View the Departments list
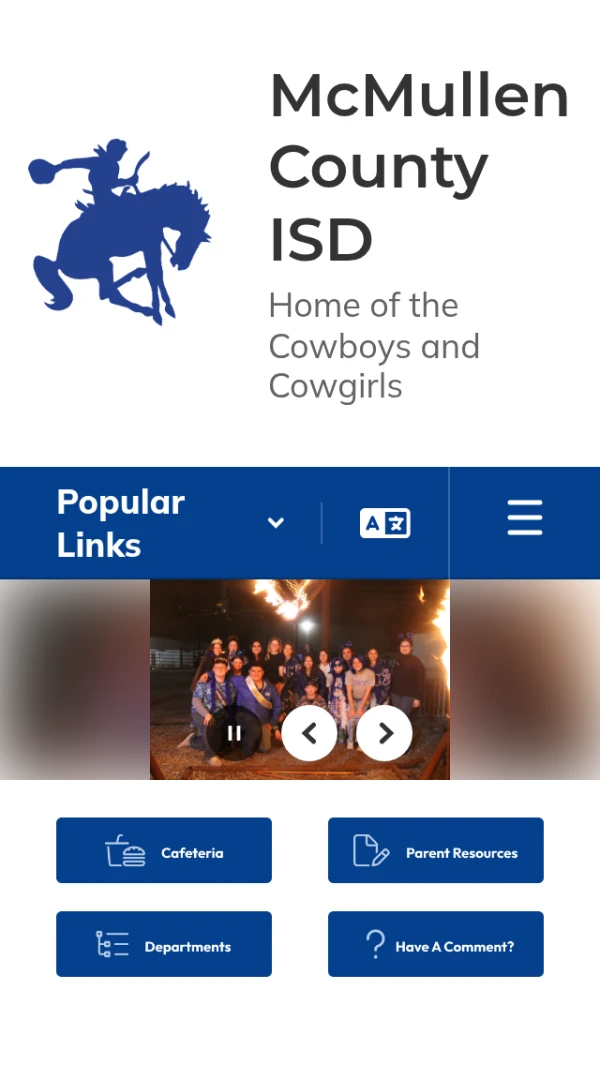 pyautogui.click(x=164, y=944)
